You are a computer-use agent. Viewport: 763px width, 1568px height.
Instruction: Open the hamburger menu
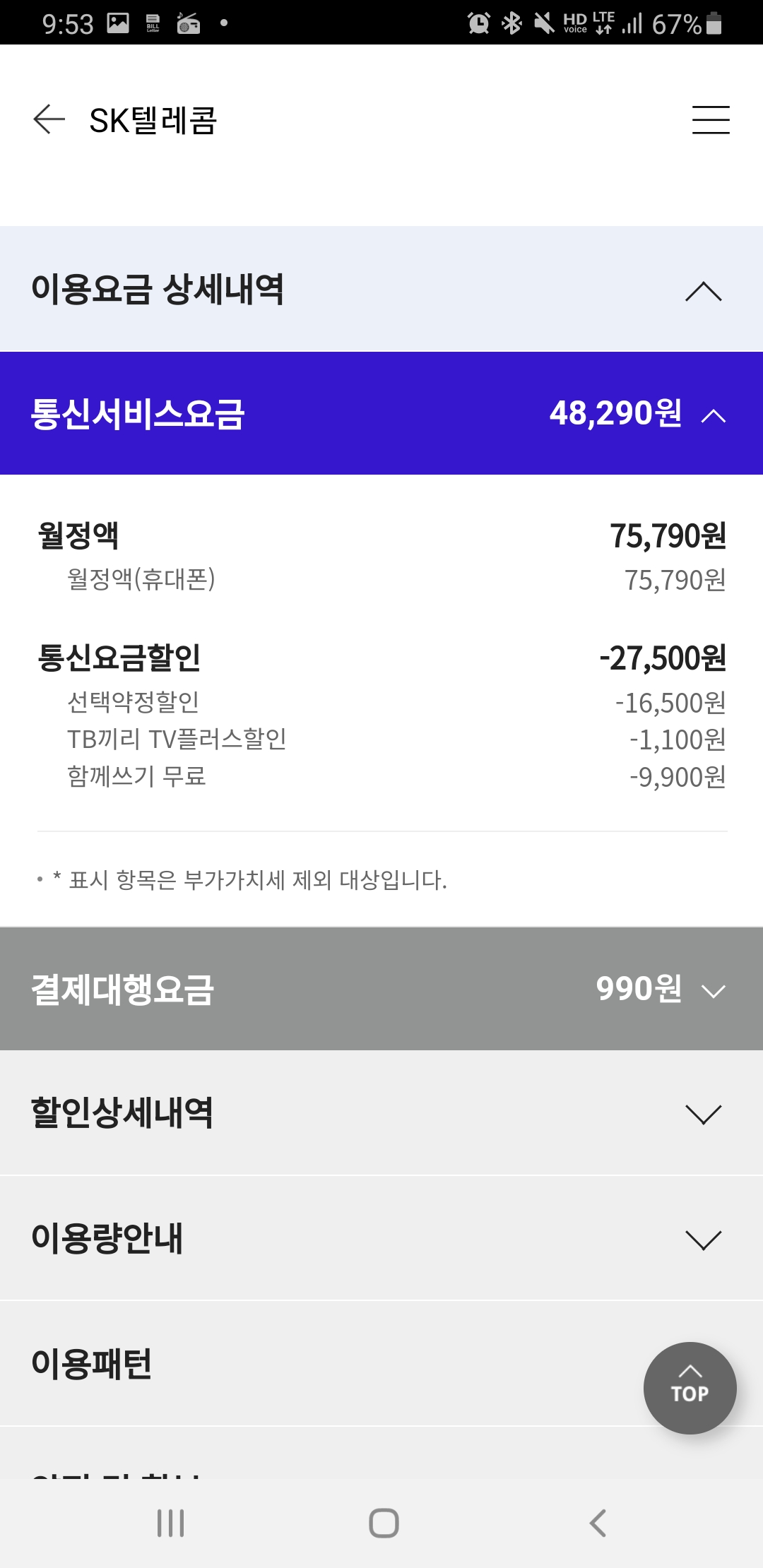pyautogui.click(x=711, y=119)
